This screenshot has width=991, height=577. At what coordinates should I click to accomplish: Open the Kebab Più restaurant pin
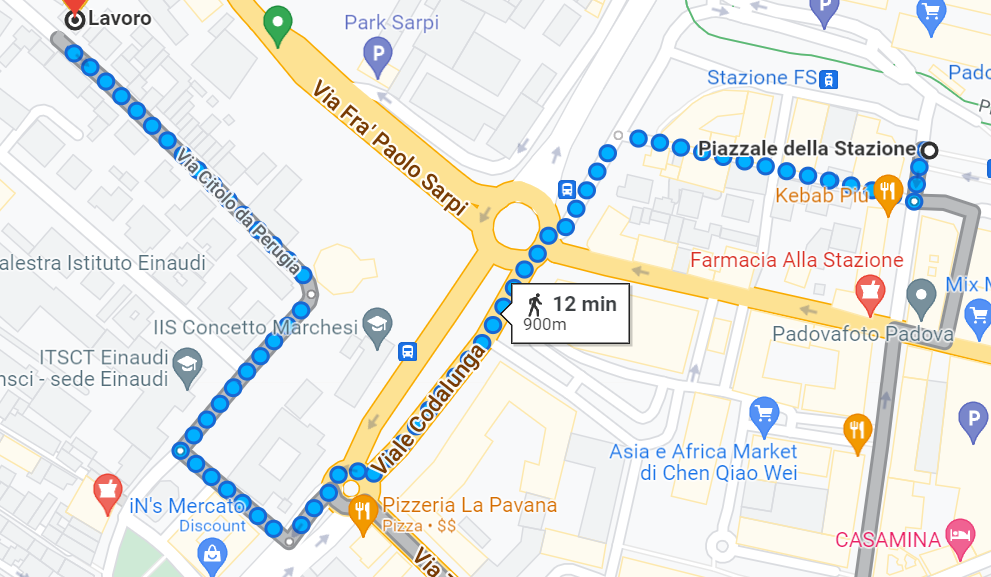(888, 190)
